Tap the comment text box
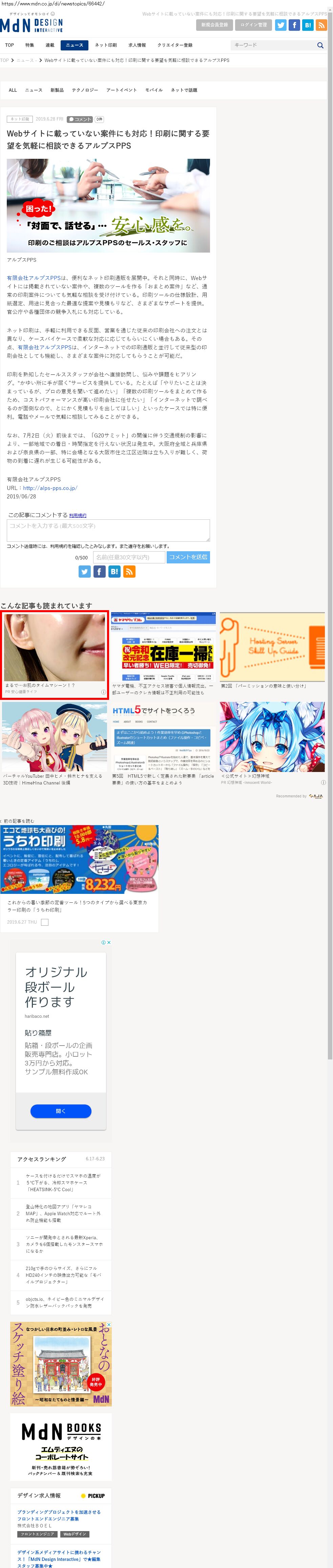 (108, 530)
